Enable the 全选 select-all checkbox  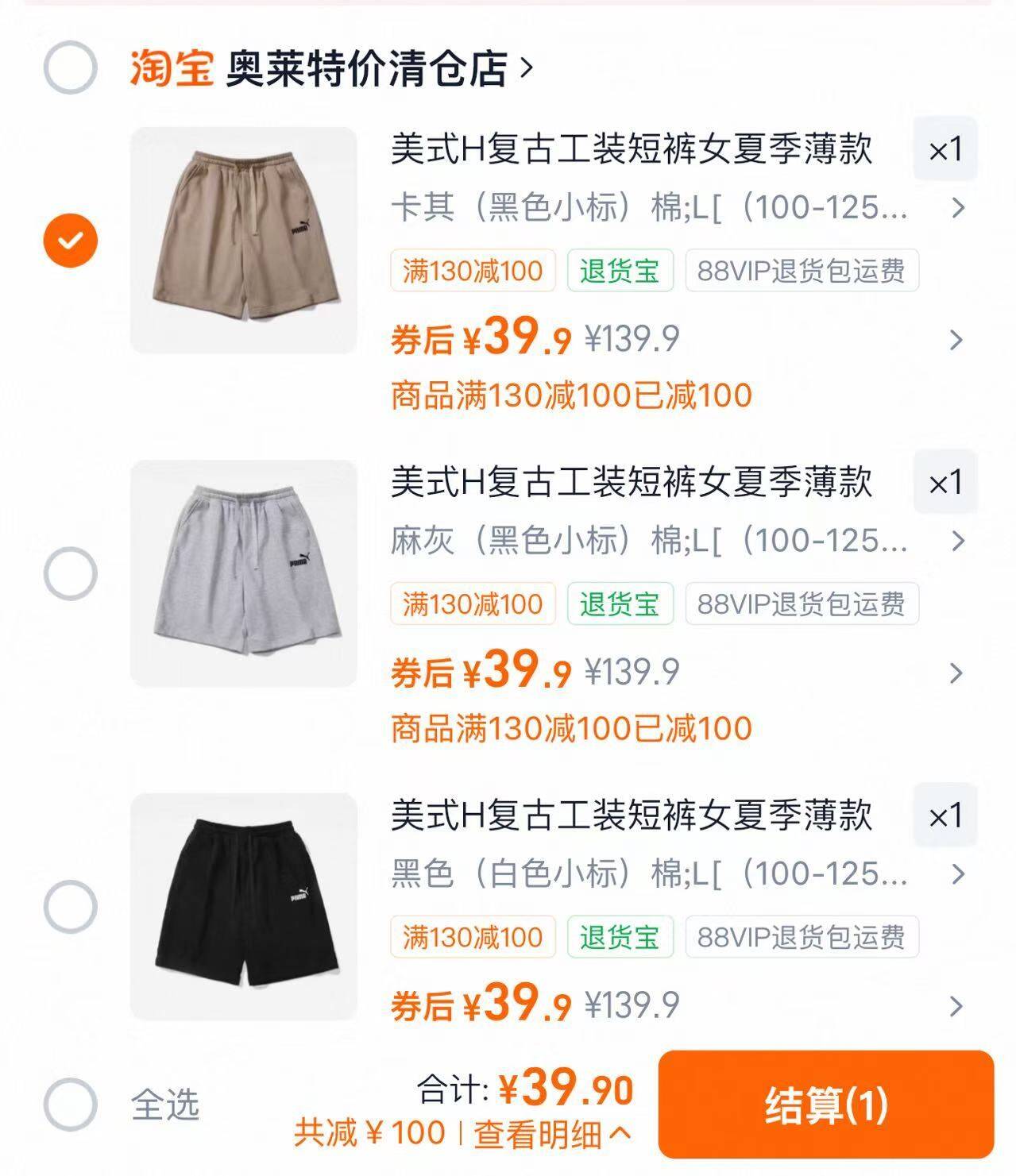tap(70, 1104)
